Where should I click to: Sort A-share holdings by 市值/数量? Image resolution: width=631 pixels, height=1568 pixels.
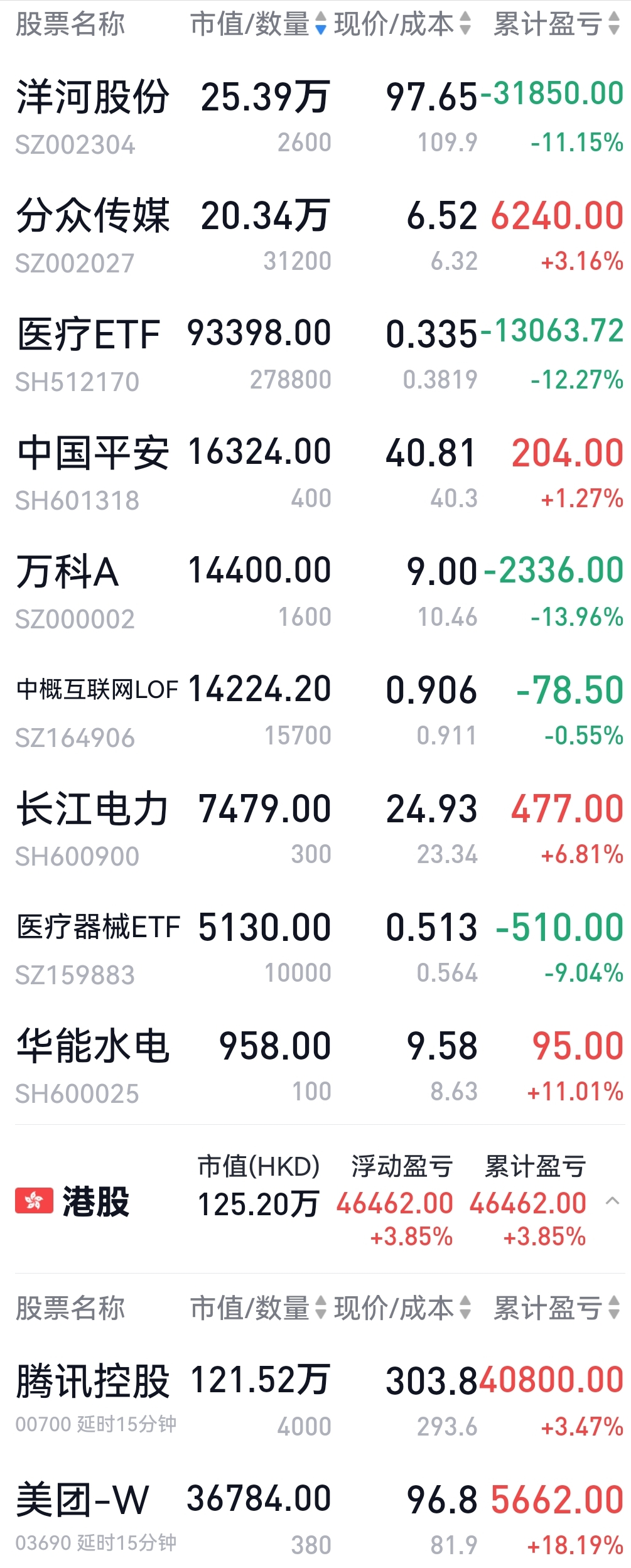[x=258, y=24]
